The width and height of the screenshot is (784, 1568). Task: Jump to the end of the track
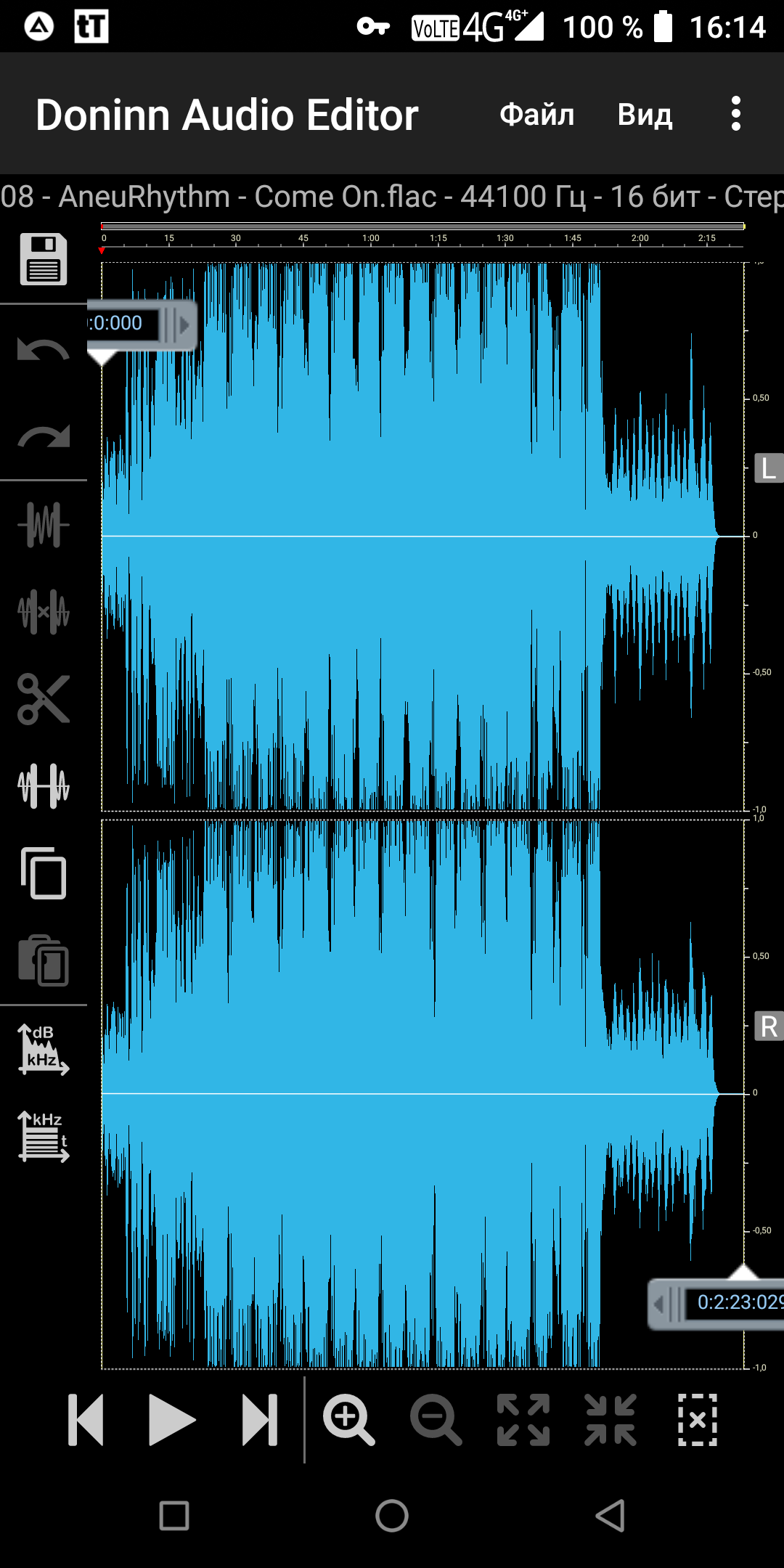[x=260, y=1420]
